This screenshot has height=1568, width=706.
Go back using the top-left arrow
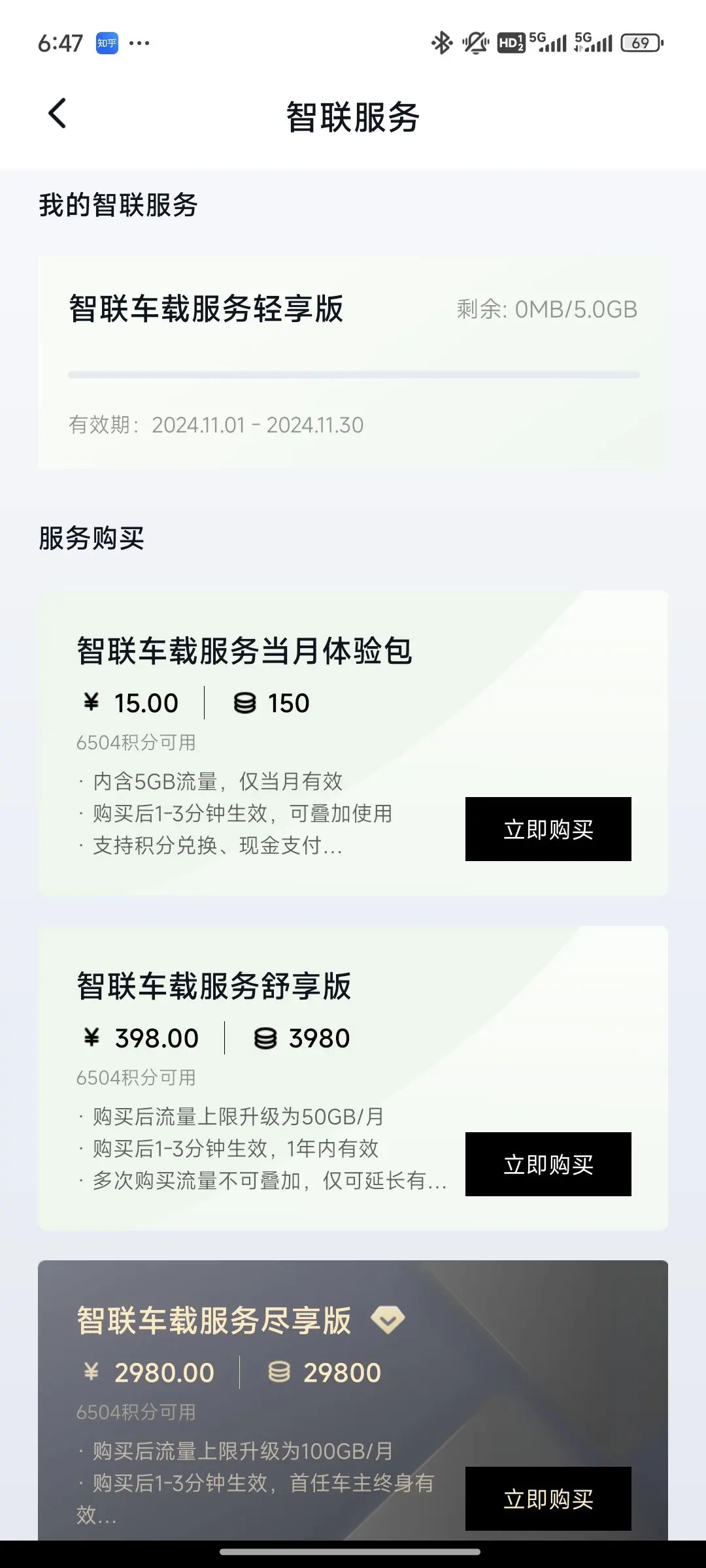tap(58, 114)
